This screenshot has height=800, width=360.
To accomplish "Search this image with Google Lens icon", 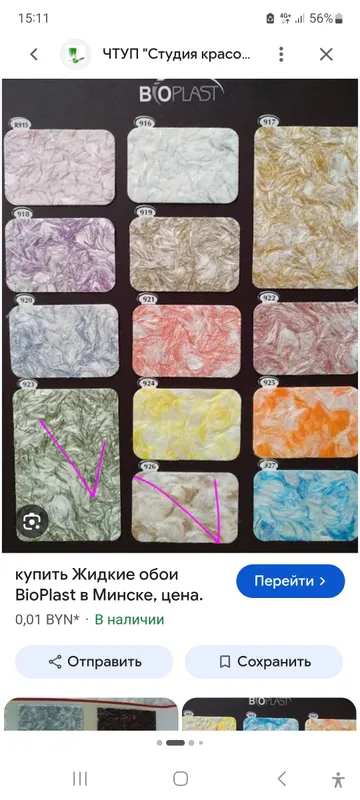I will [32, 521].
